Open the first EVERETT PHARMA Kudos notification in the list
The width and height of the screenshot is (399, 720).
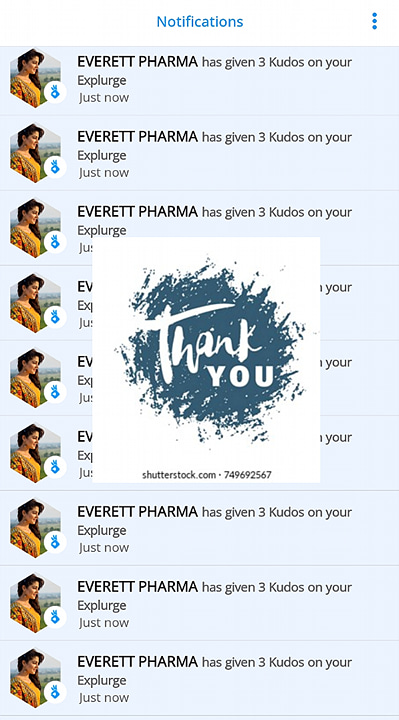199,80
